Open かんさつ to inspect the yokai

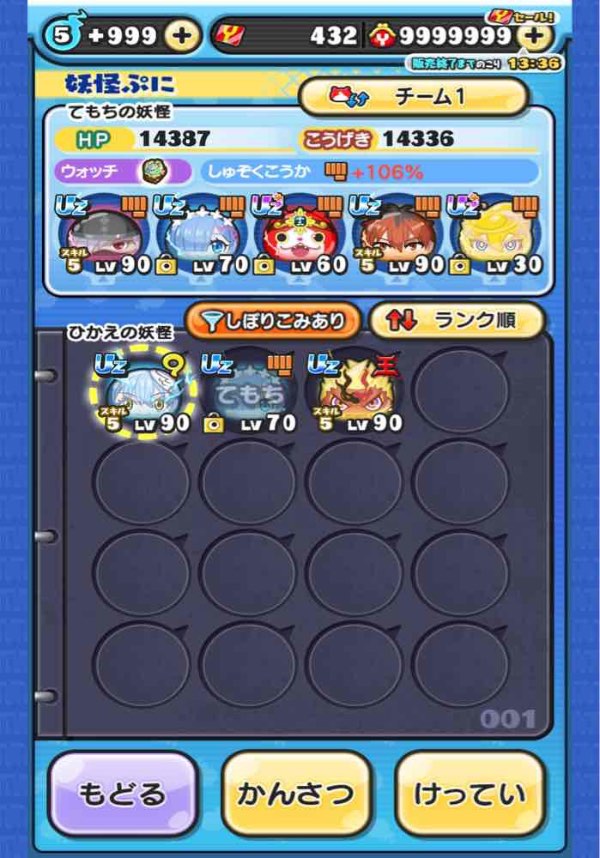296,795
